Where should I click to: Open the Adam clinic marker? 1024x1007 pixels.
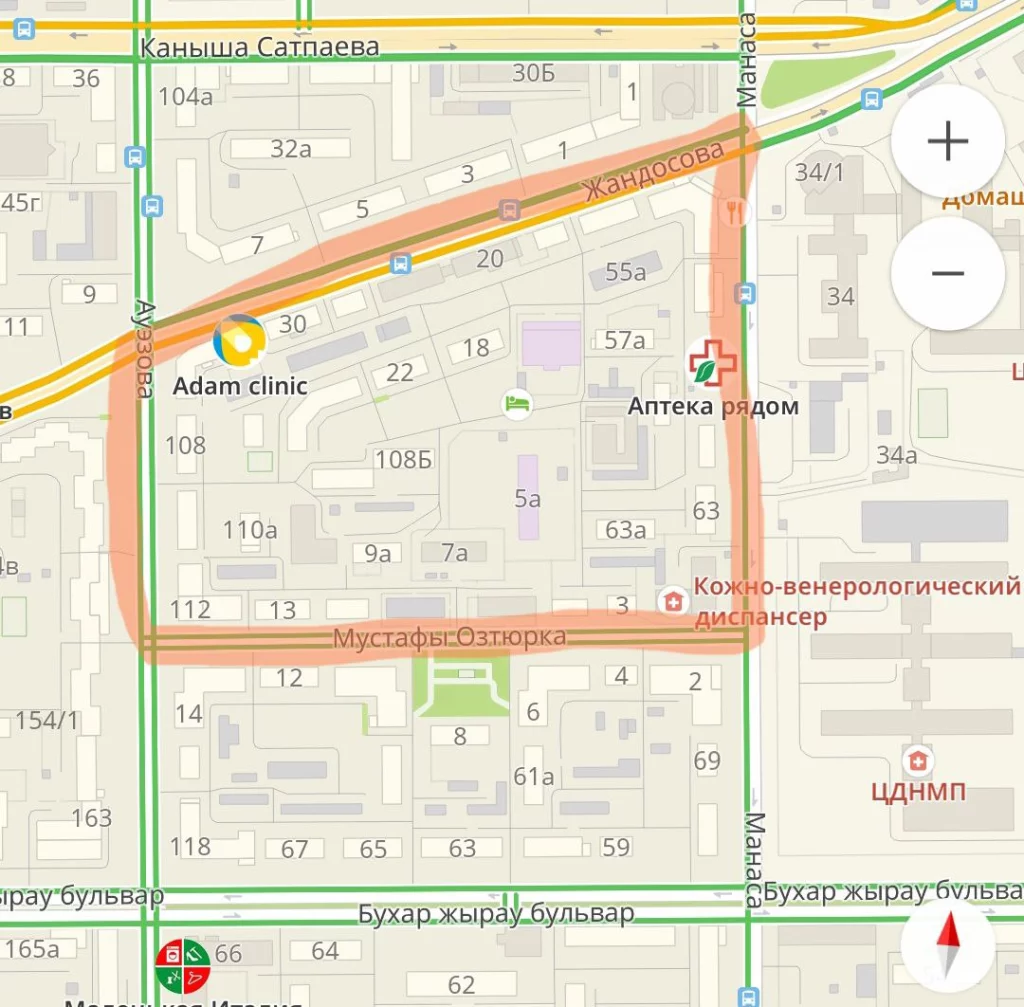pyautogui.click(x=240, y=341)
